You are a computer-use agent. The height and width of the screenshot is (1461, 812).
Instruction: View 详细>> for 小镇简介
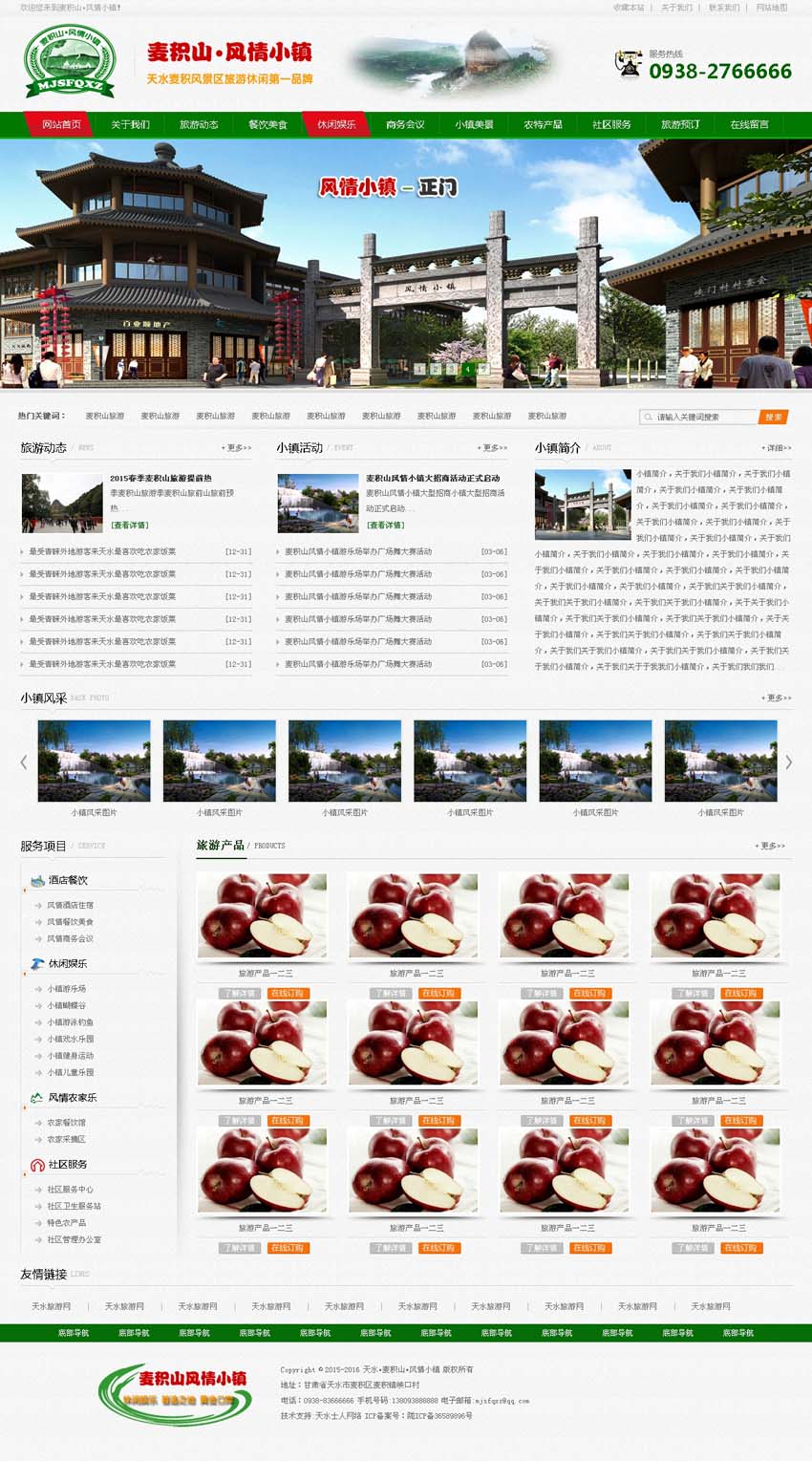point(776,447)
